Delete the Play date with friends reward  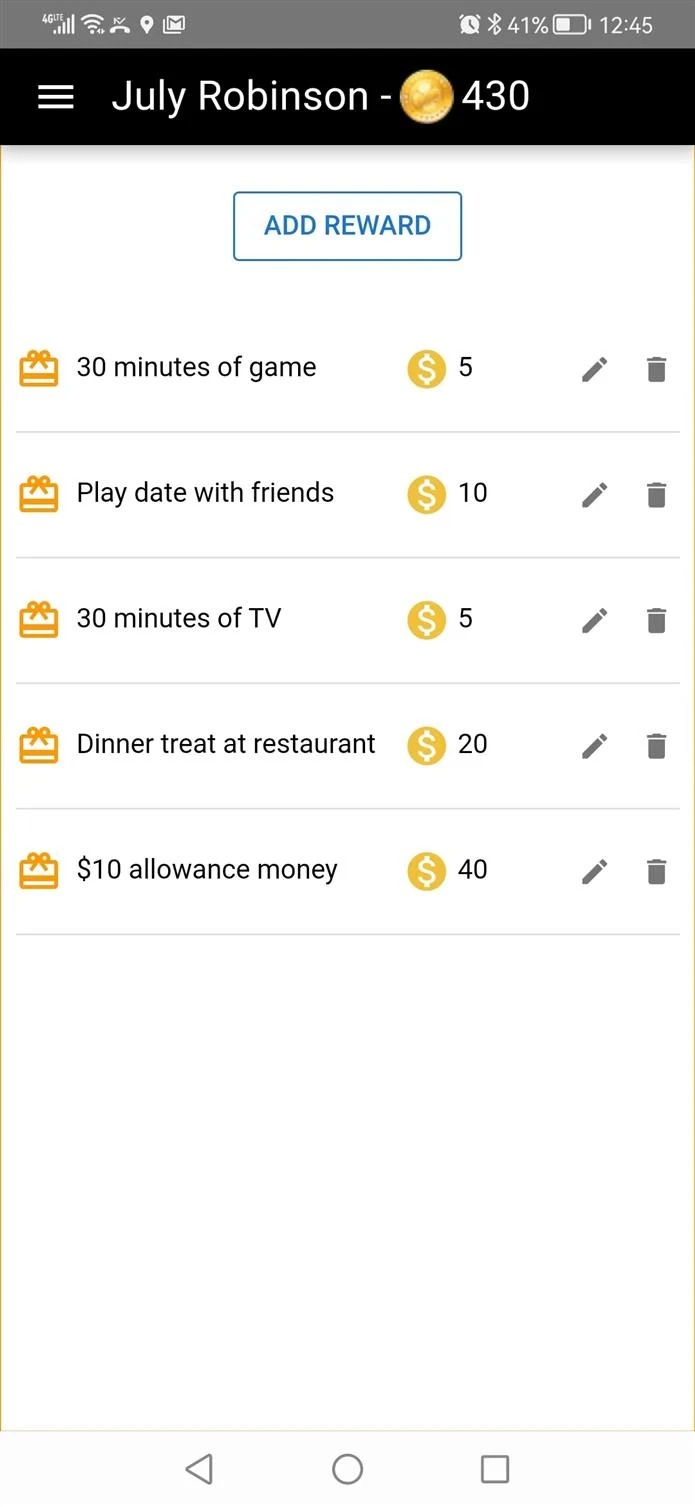point(656,494)
